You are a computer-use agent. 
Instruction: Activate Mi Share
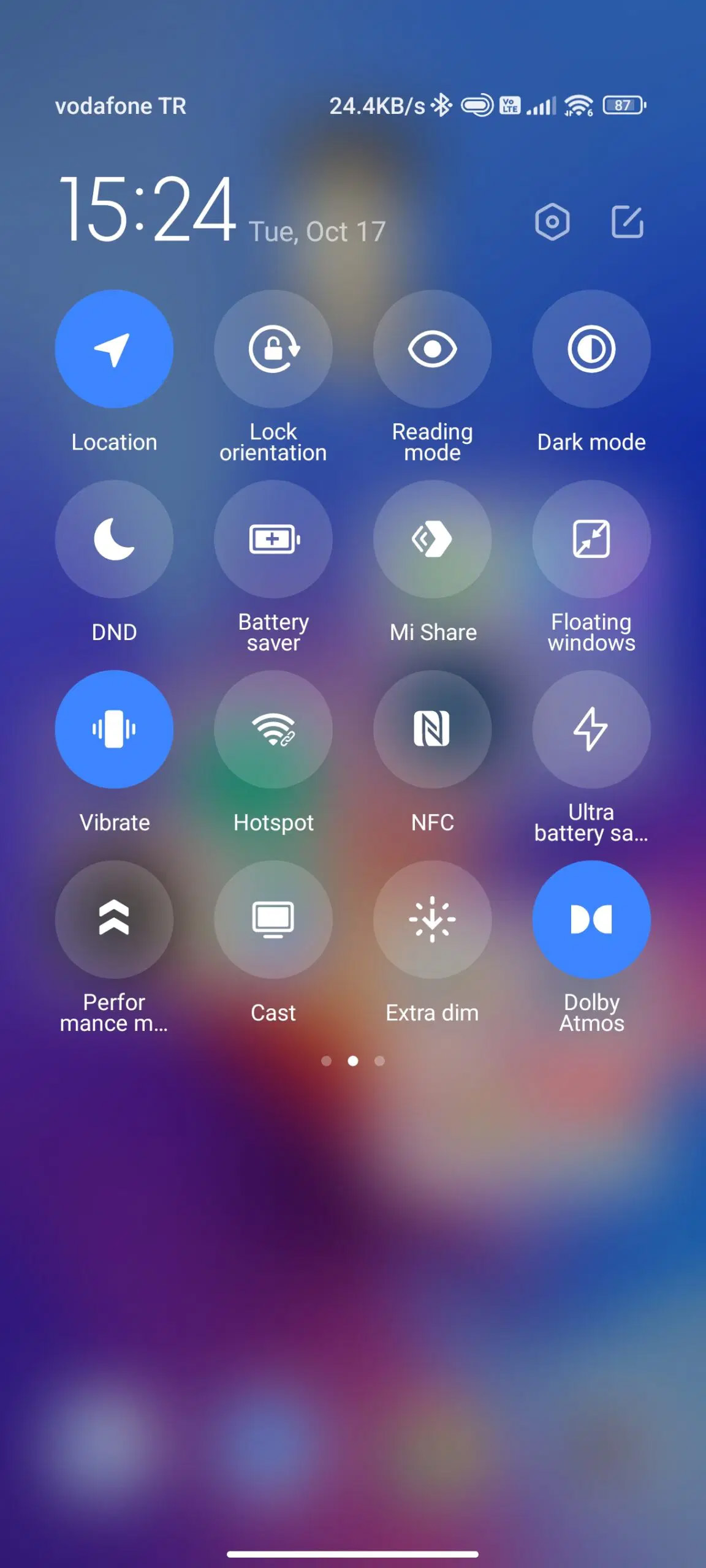tap(433, 539)
